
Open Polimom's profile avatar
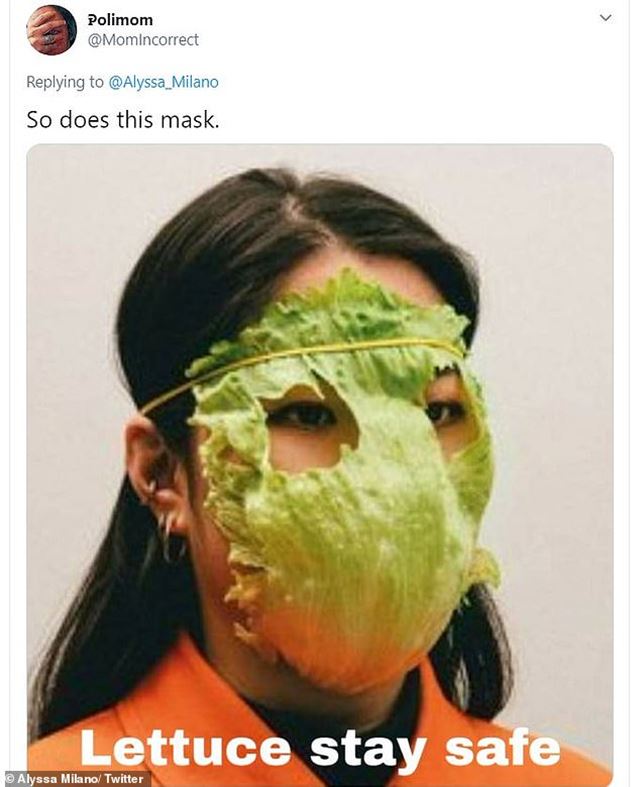[x=52, y=30]
